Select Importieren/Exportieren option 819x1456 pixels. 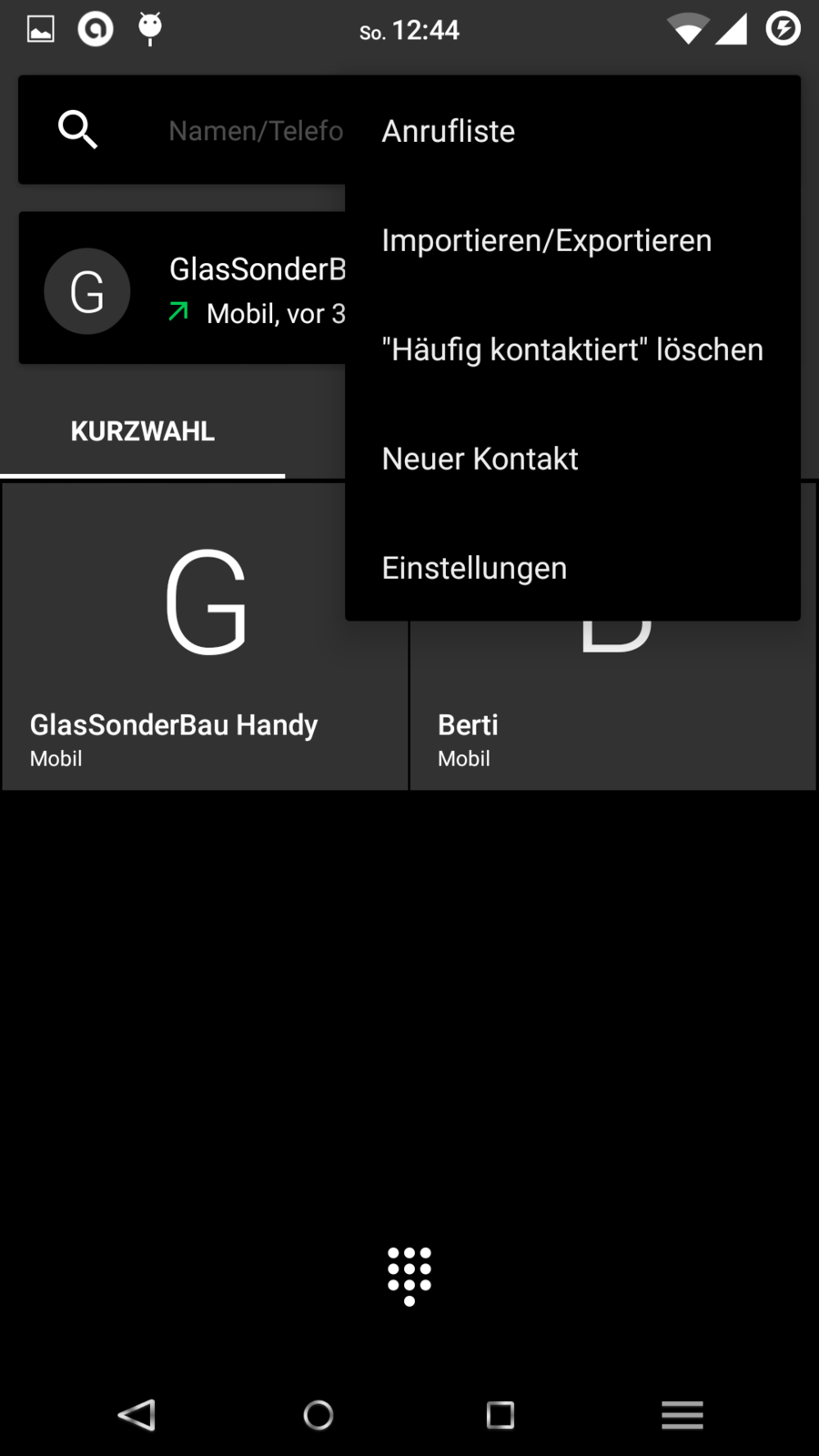[x=546, y=240]
